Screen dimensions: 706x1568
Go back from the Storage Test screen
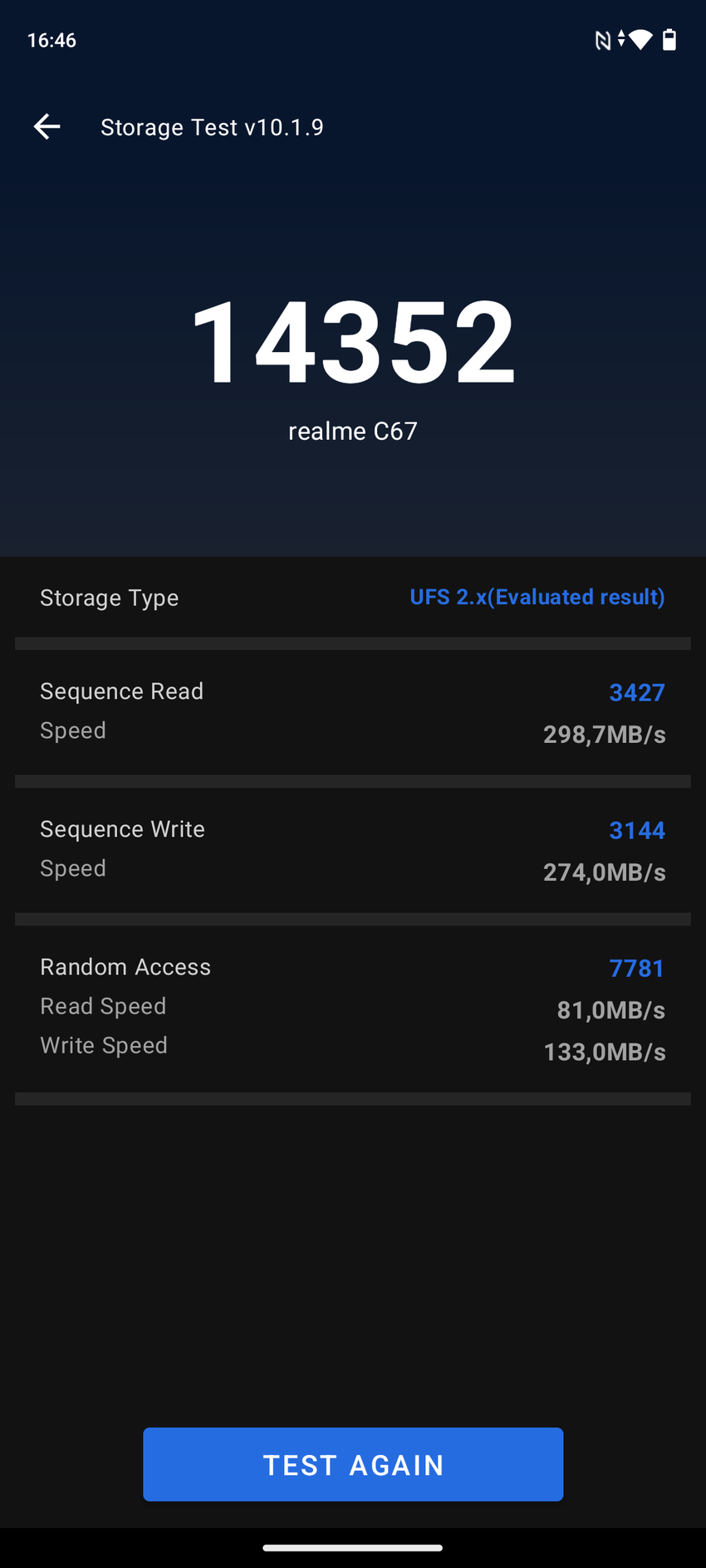(x=47, y=126)
